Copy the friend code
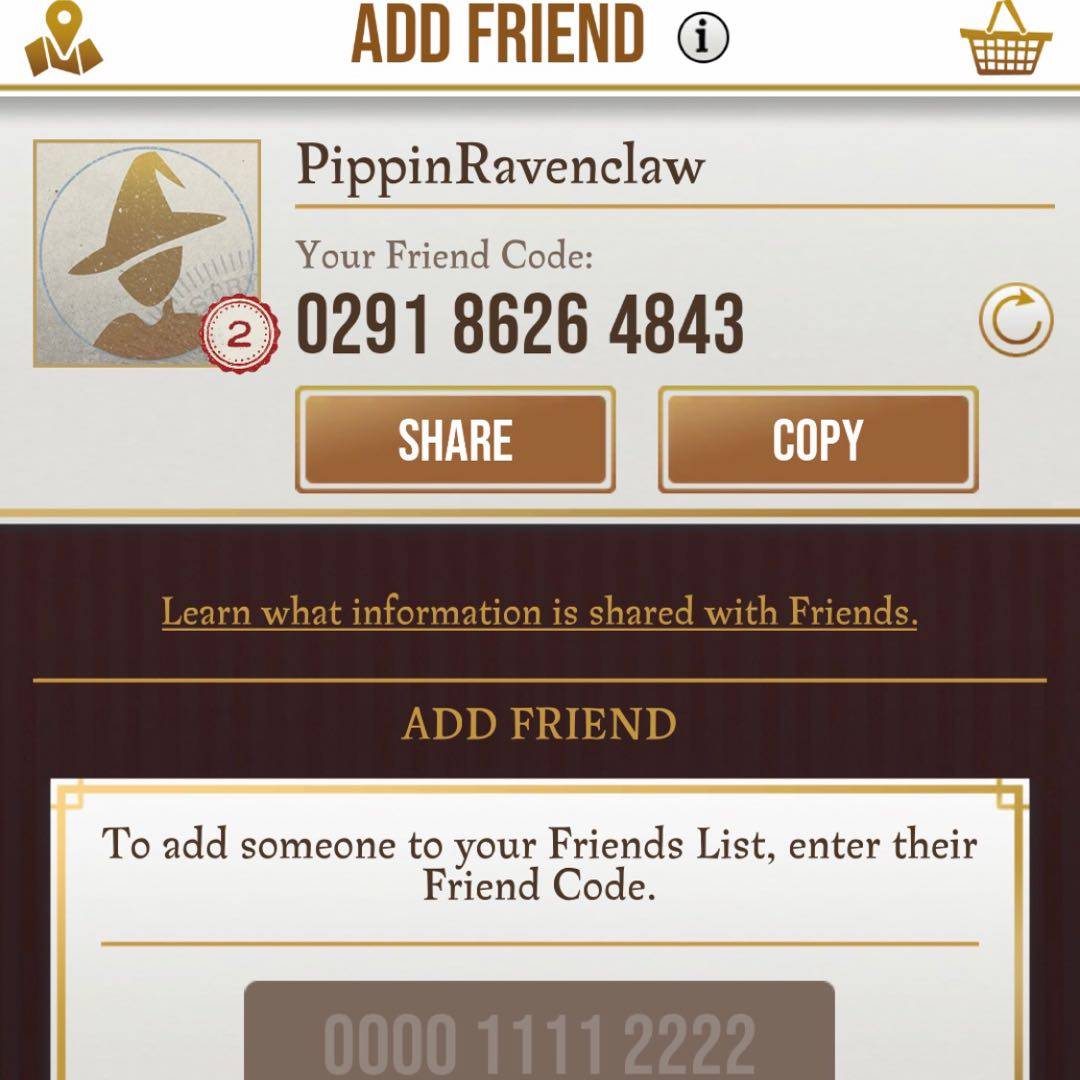 [817, 440]
